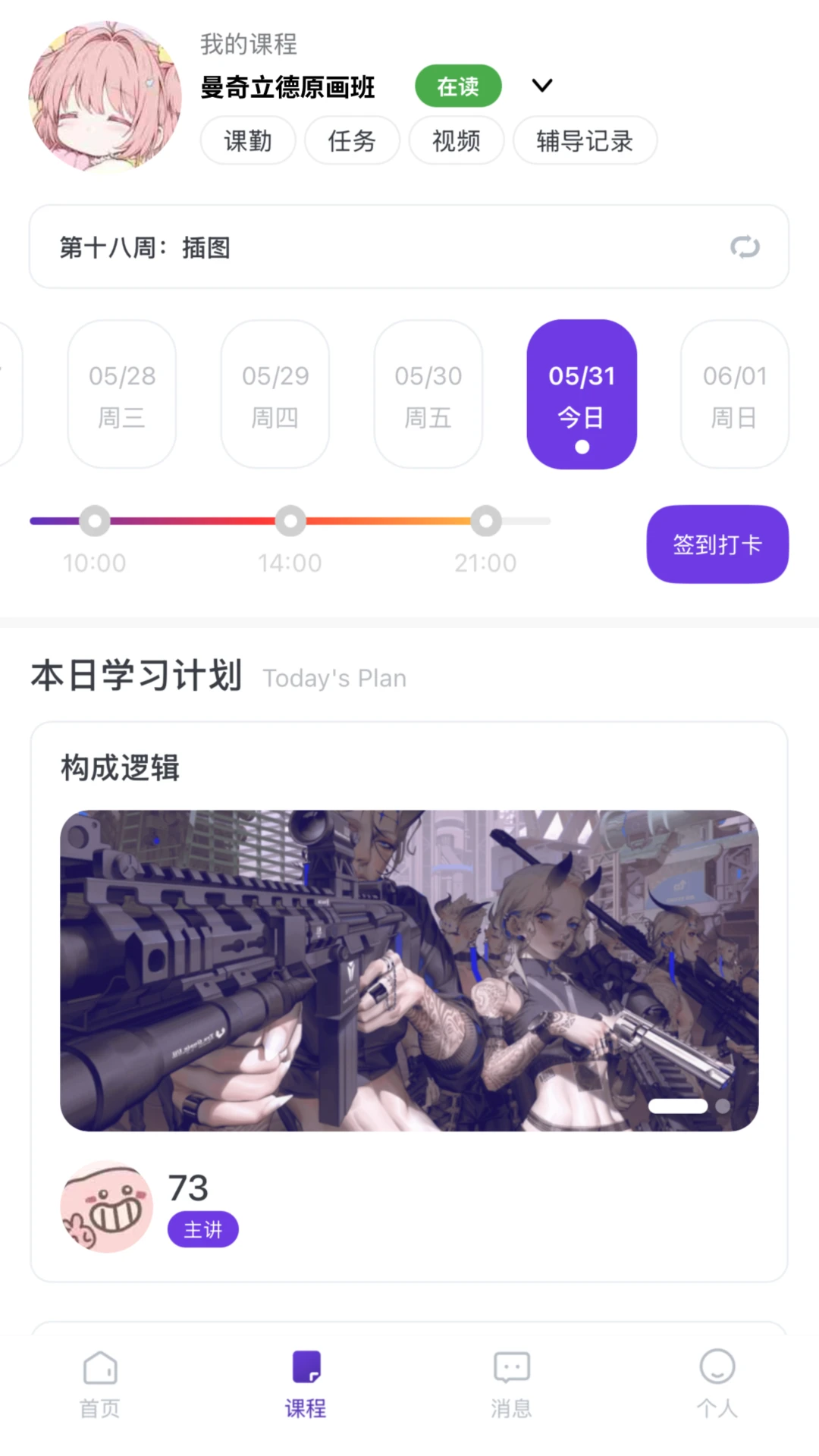
Task: Switch to the 任务 tab
Action: click(352, 140)
